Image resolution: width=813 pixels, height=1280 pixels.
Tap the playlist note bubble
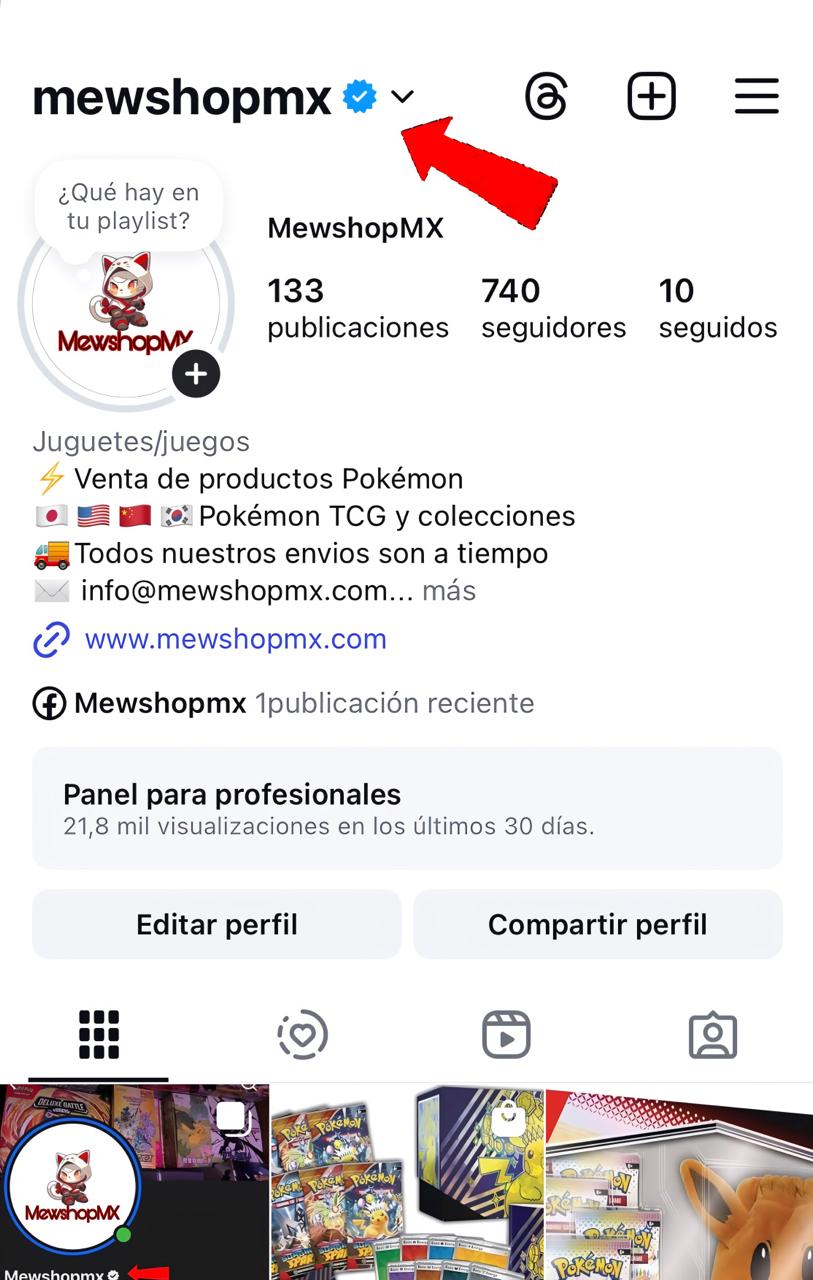(128, 206)
